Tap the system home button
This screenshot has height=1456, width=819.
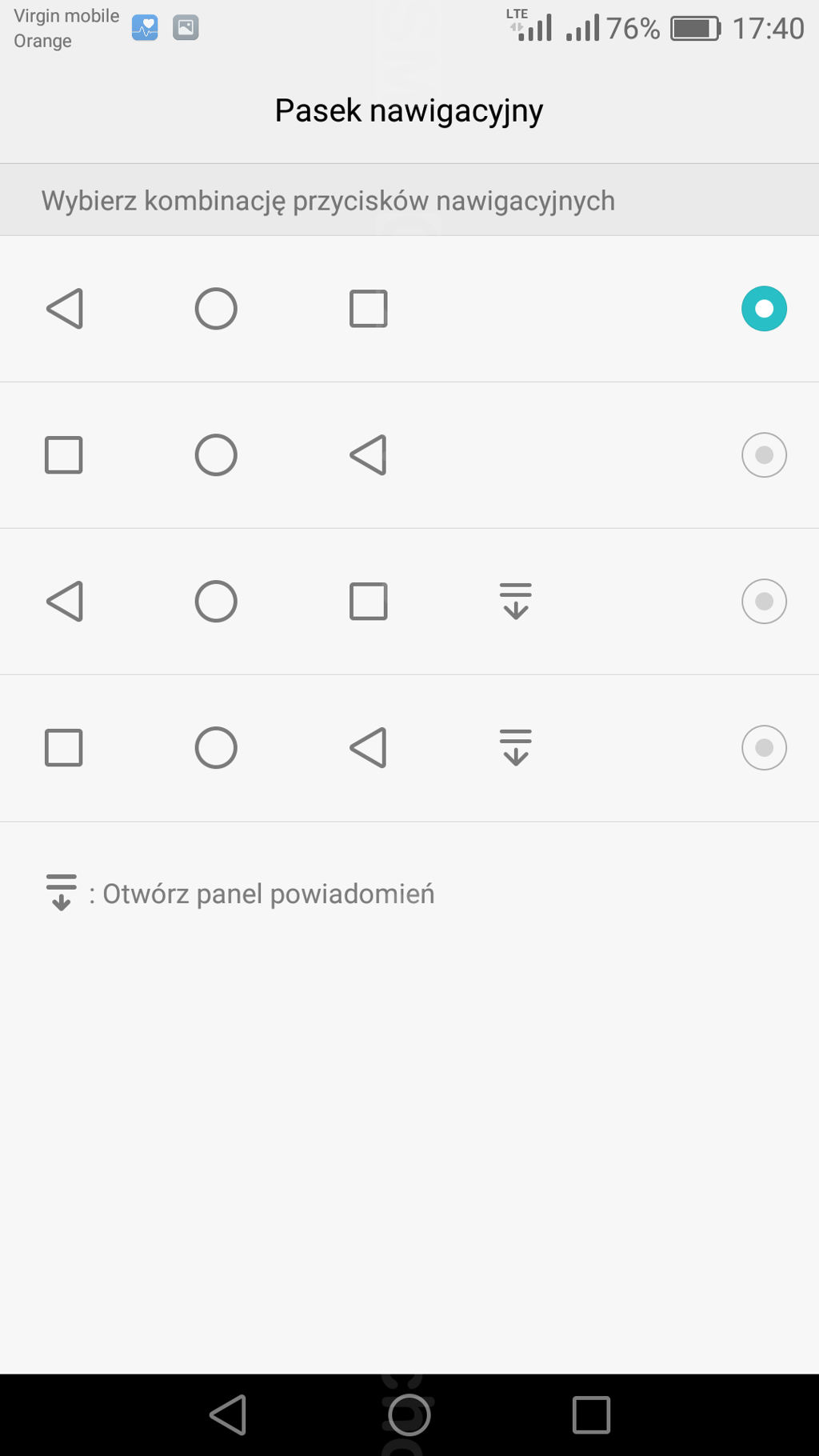pyautogui.click(x=409, y=1414)
